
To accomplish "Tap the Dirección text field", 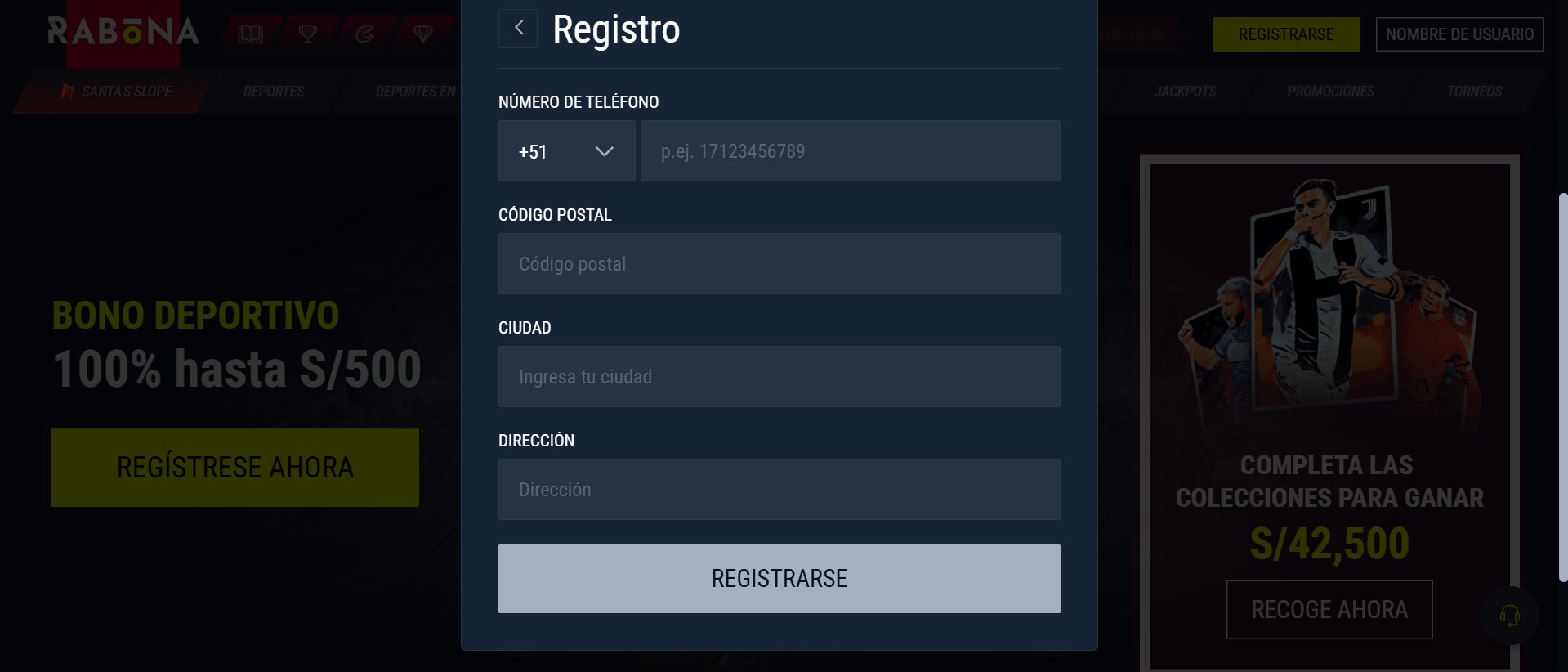I will click(x=779, y=490).
